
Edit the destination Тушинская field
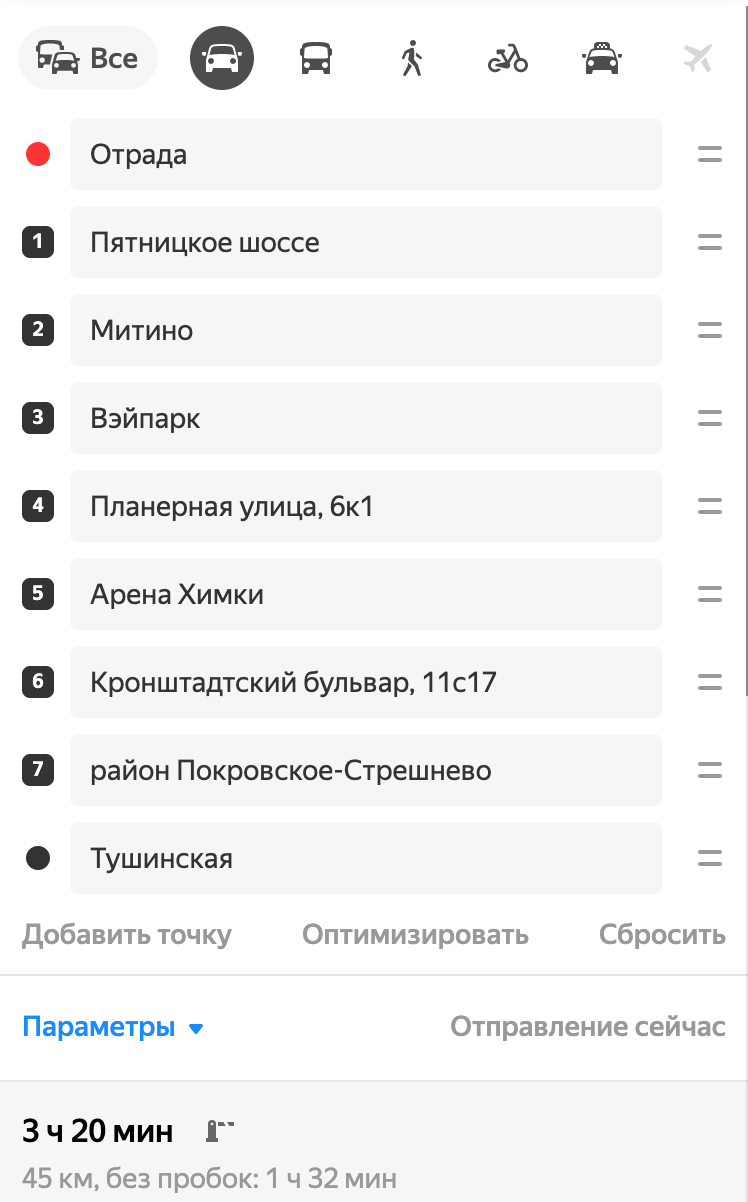(x=366, y=858)
